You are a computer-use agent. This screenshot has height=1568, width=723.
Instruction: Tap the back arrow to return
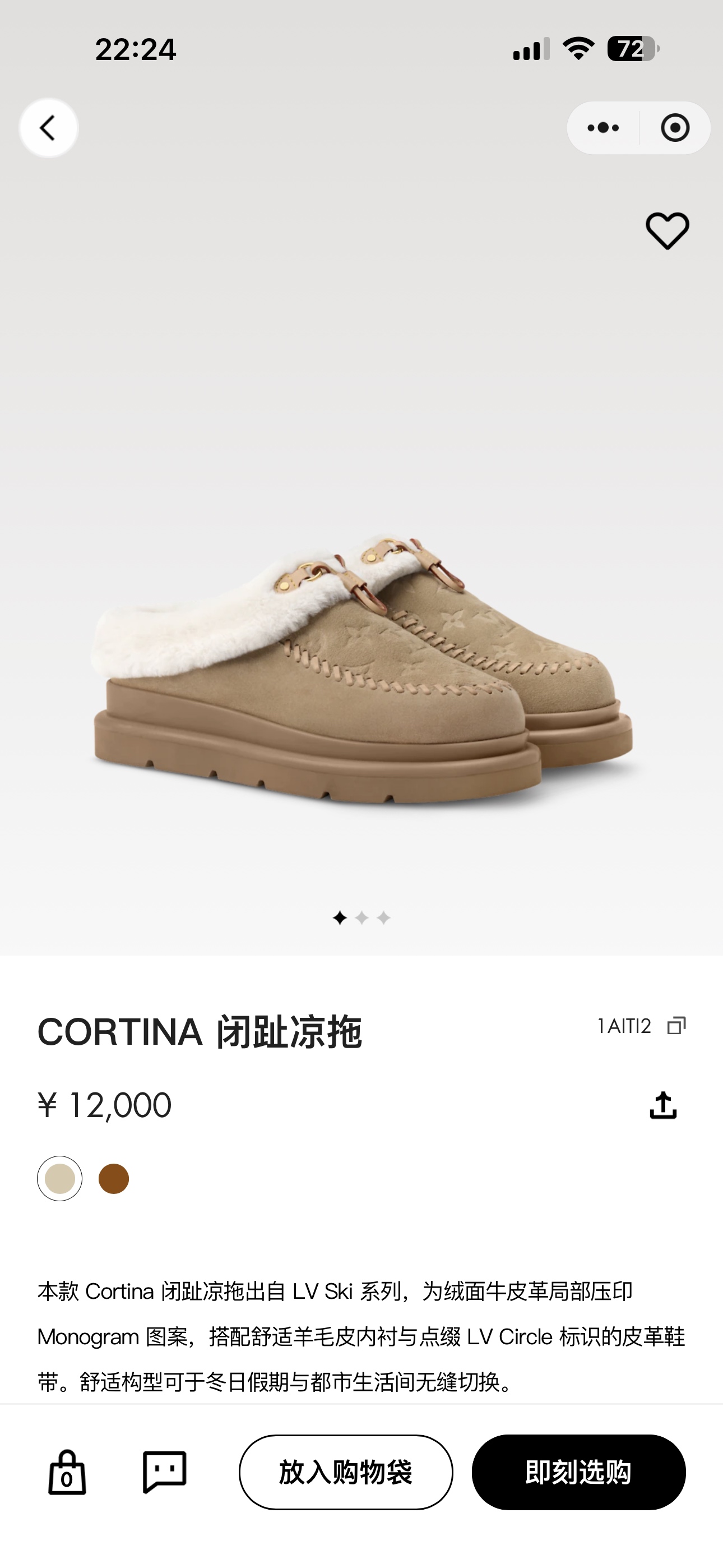click(49, 128)
